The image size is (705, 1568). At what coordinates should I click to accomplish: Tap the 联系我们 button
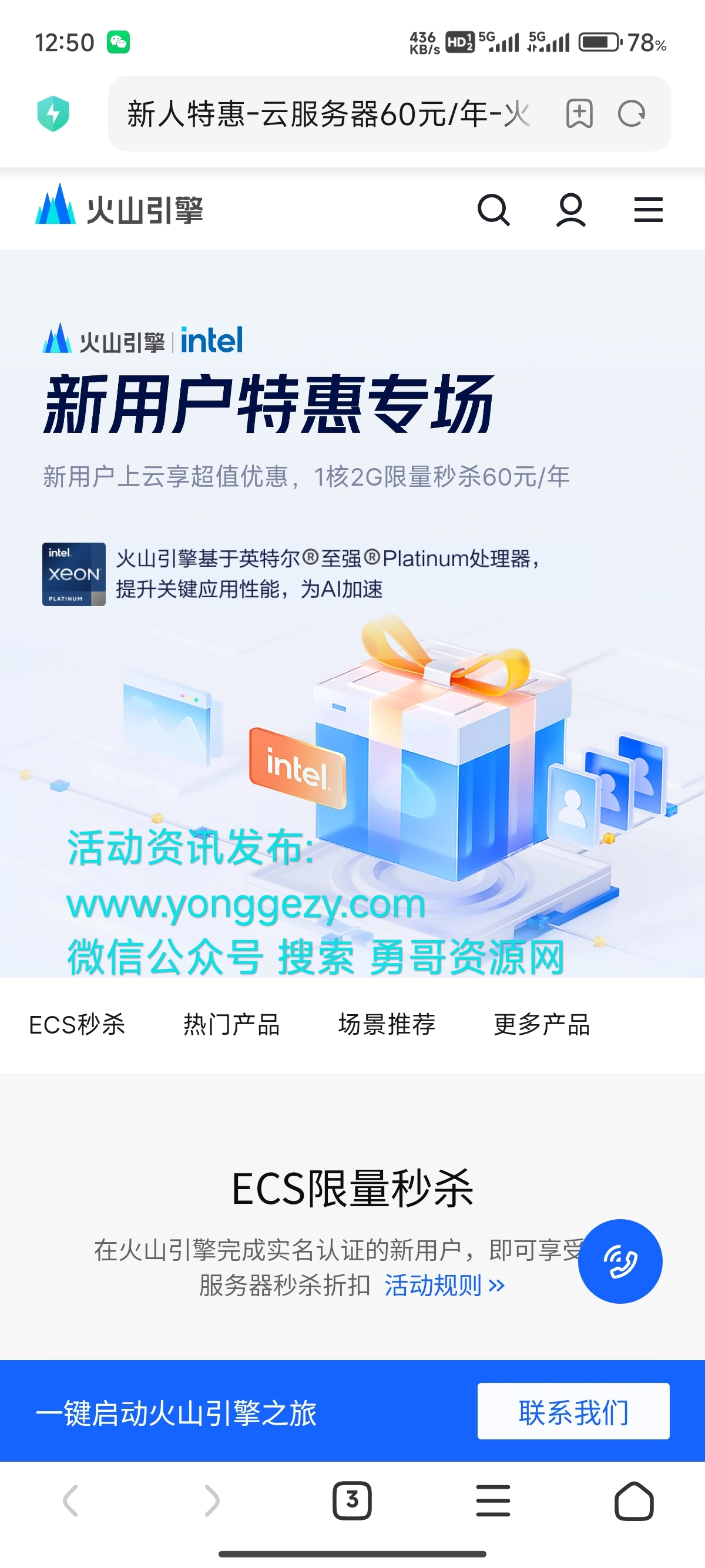573,1412
